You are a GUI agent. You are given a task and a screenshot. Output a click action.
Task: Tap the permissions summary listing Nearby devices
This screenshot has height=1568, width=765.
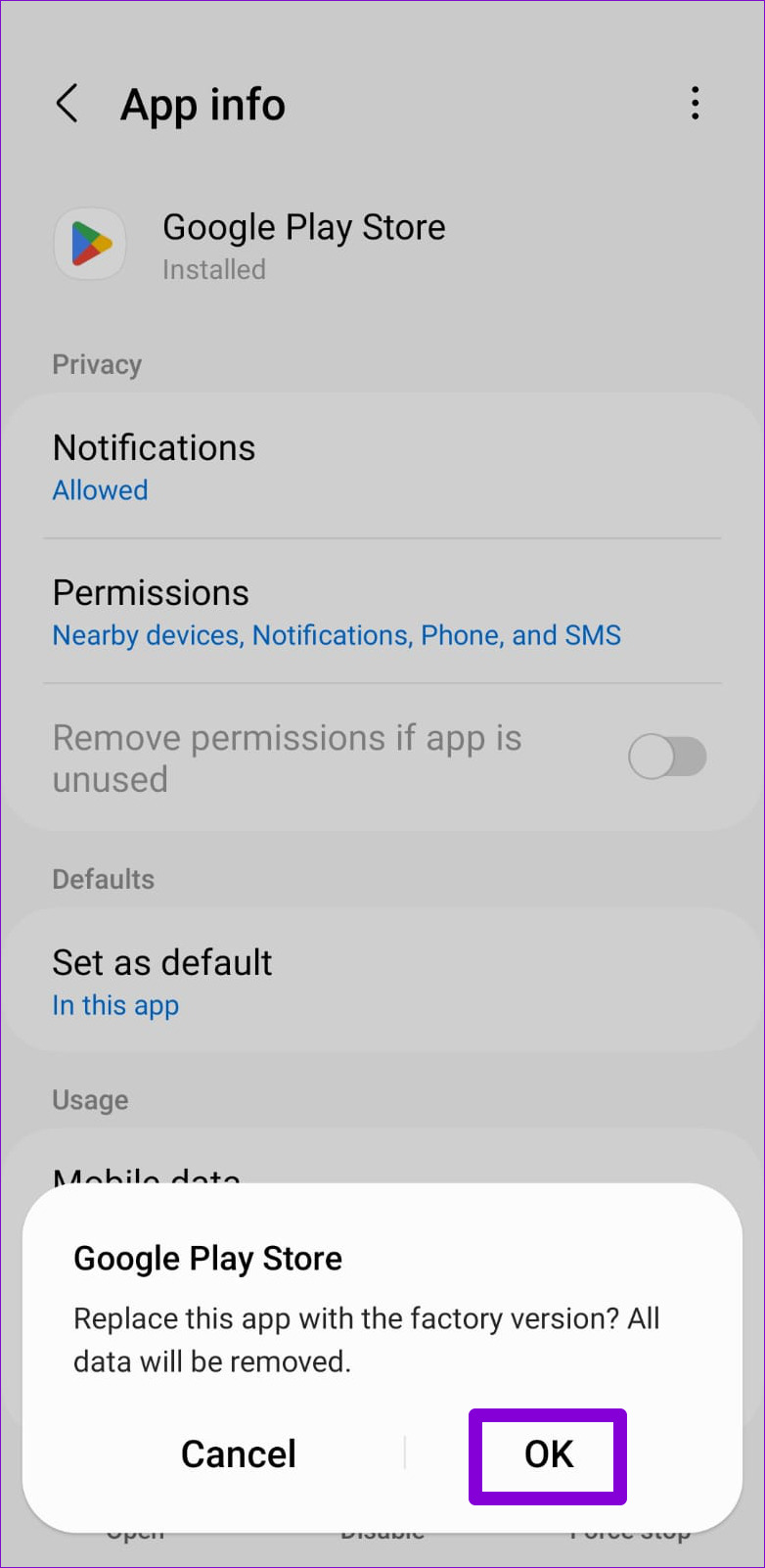[x=336, y=635]
